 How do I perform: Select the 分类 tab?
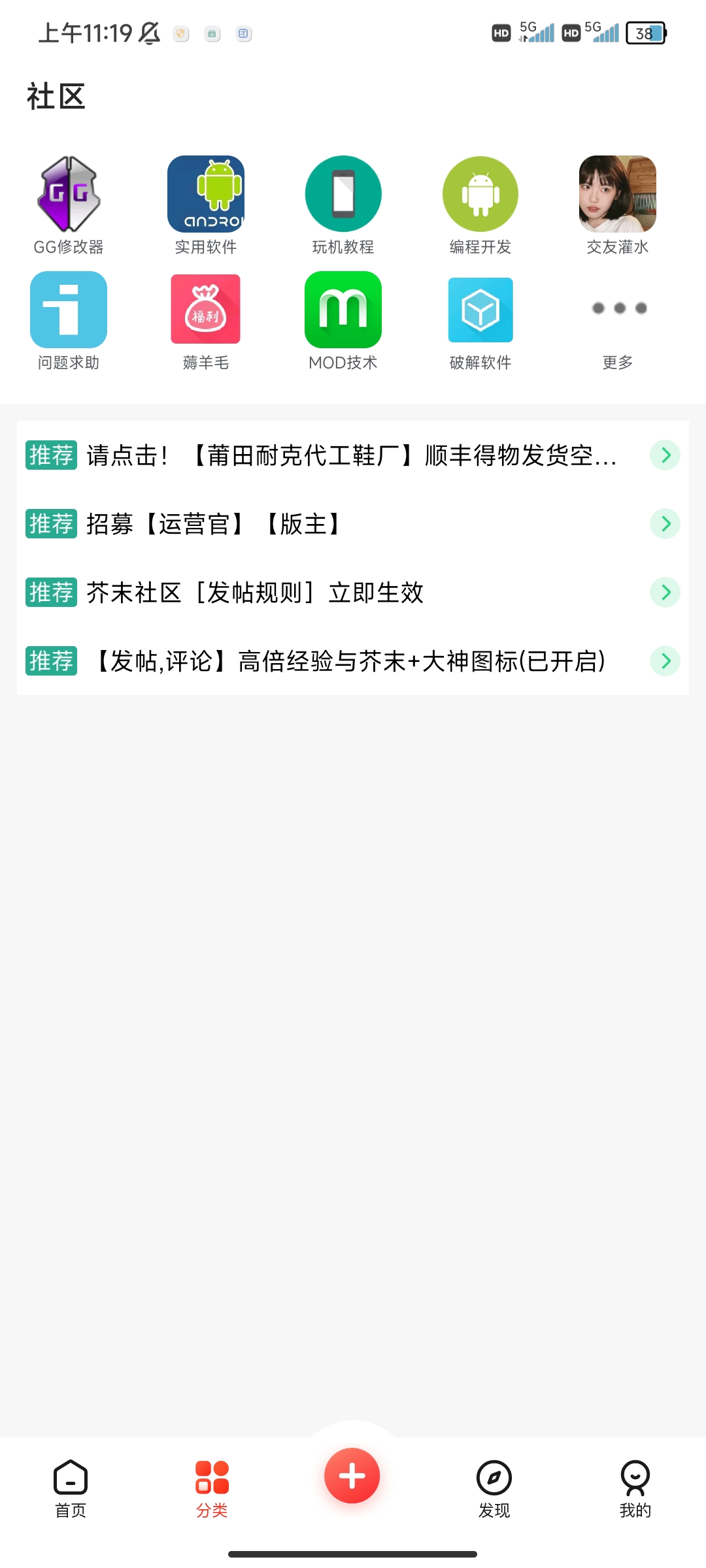pyautogui.click(x=212, y=1489)
